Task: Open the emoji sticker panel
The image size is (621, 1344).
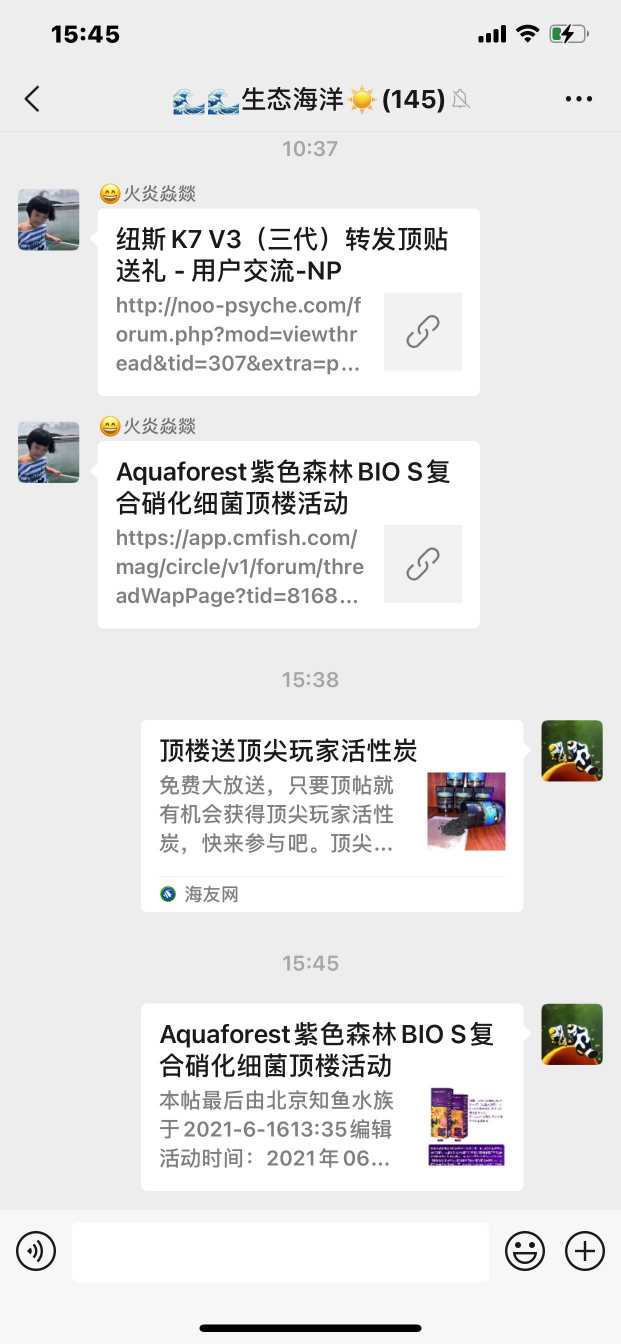Action: point(525,1251)
